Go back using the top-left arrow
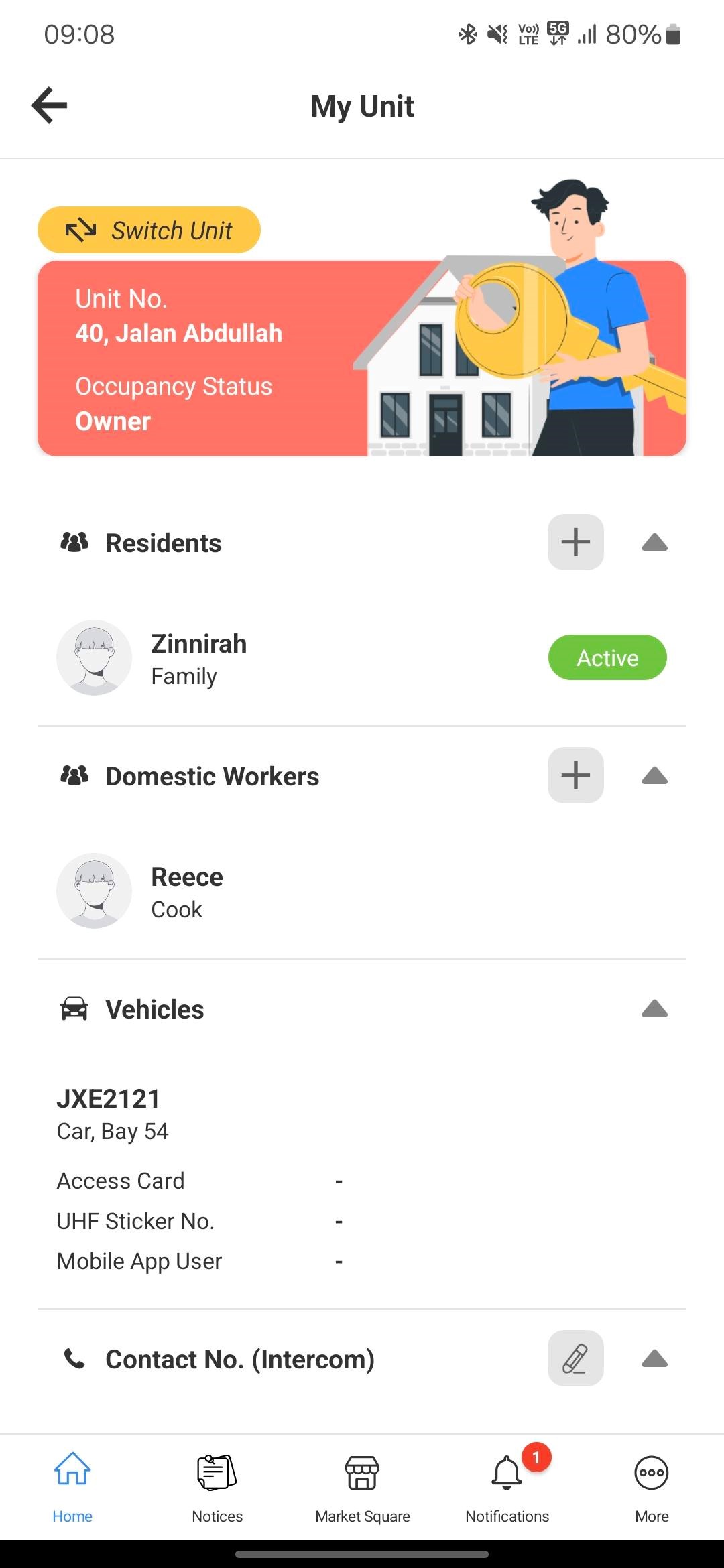The height and width of the screenshot is (1568, 724). coord(50,105)
